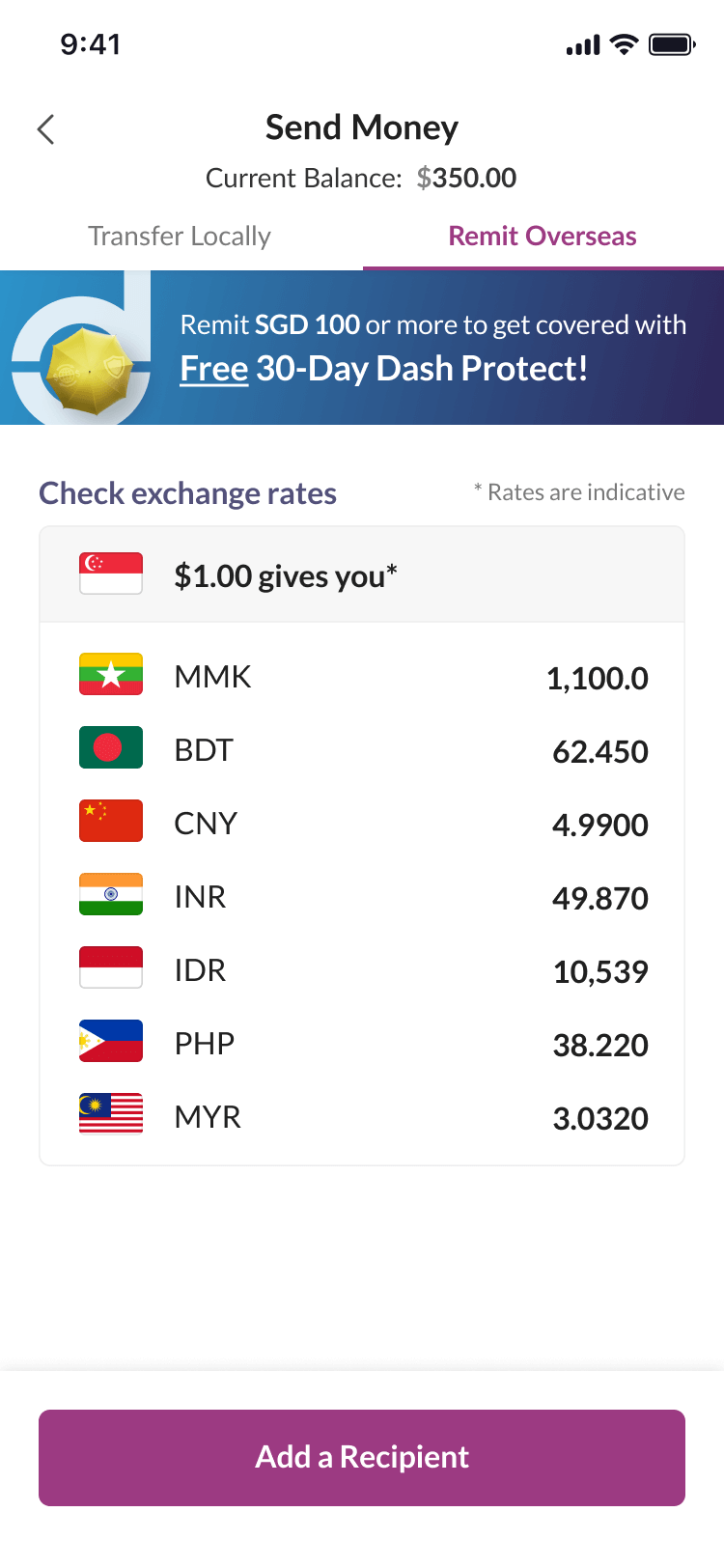Open the Free Dash Protect link
Image resolution: width=724 pixels, height=1568 pixels.
(x=212, y=369)
